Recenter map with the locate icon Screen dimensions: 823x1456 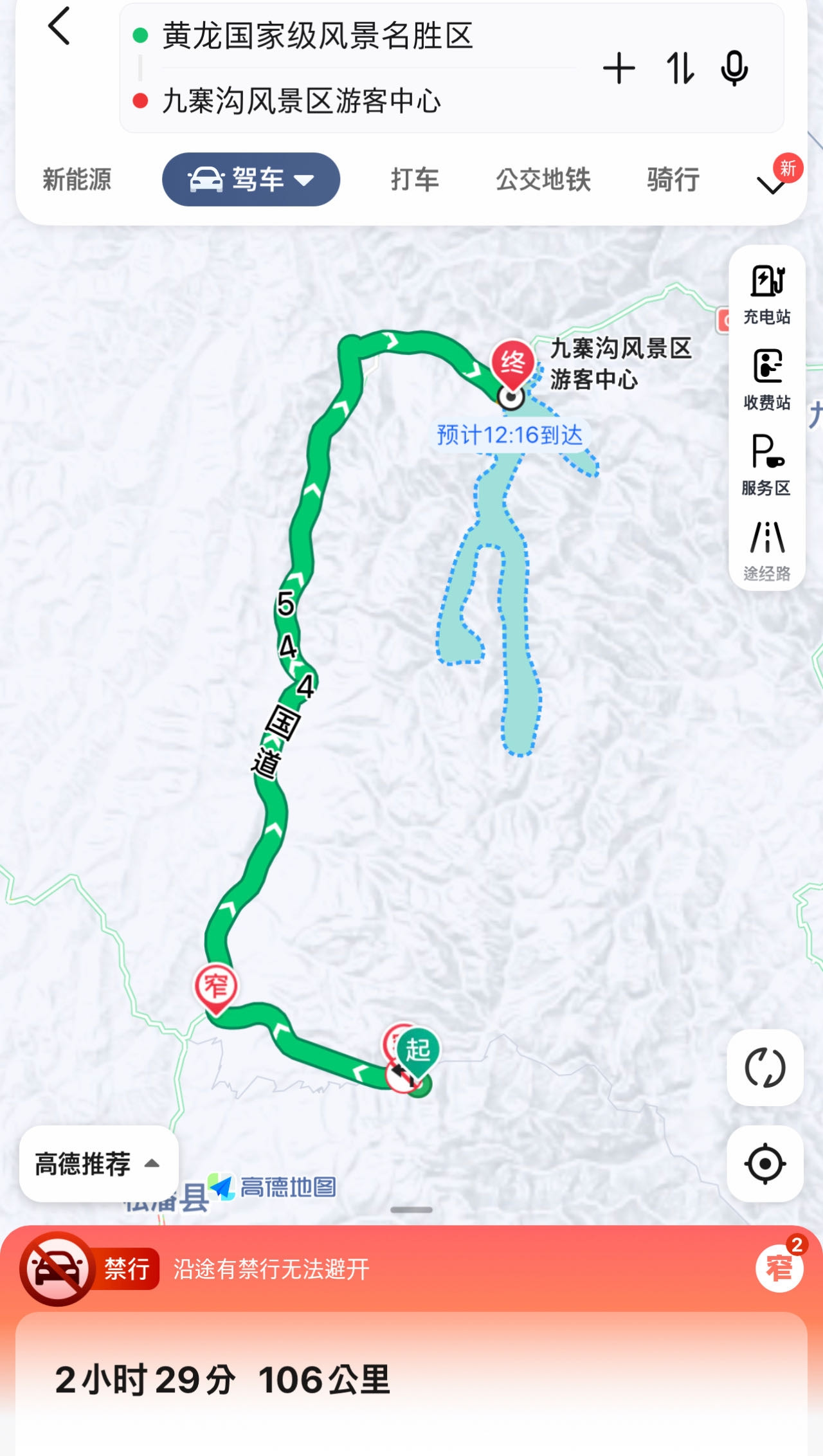point(764,1165)
